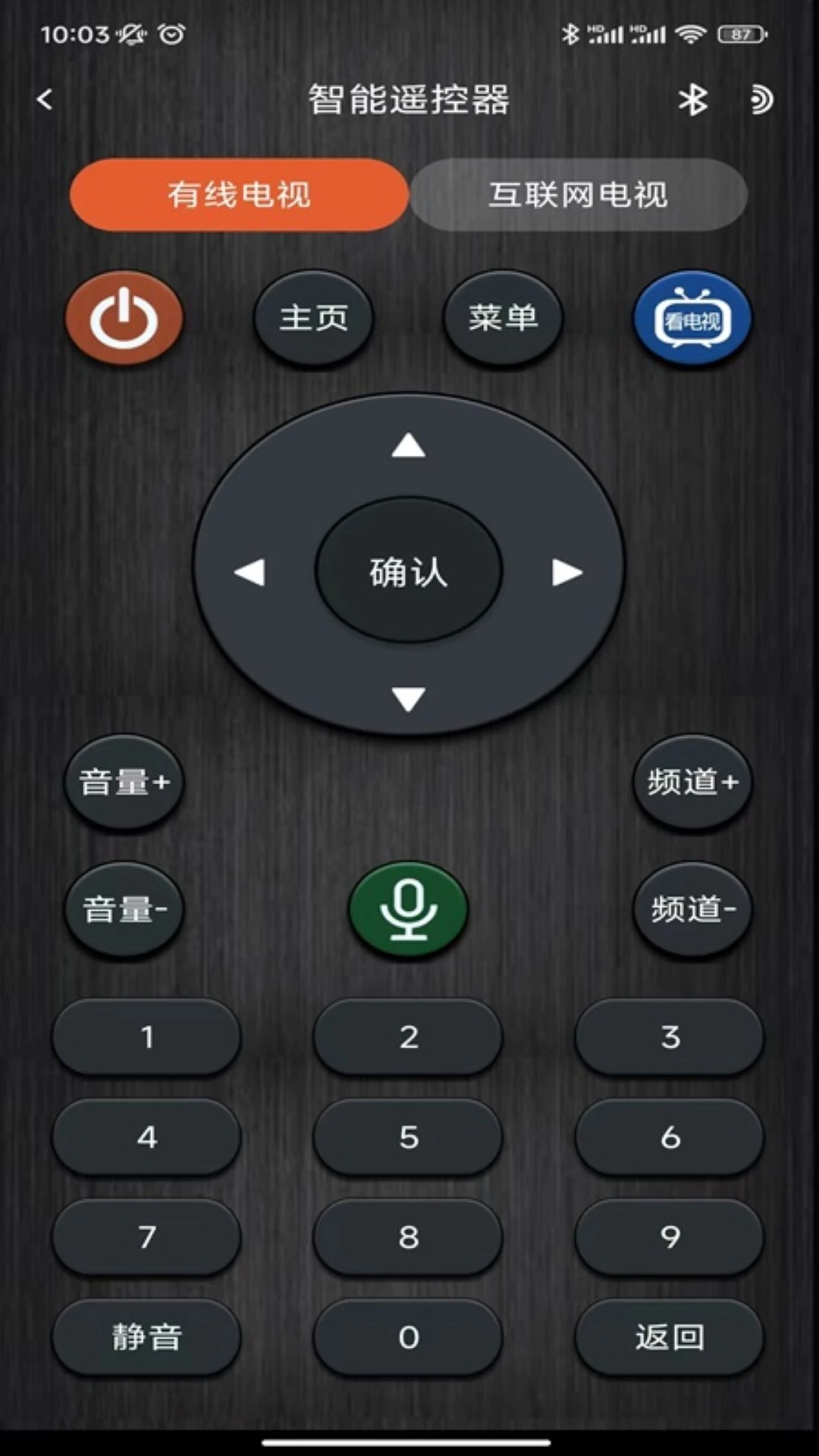Open the Bluetooth connection icon
819x1456 pixels.
(693, 99)
